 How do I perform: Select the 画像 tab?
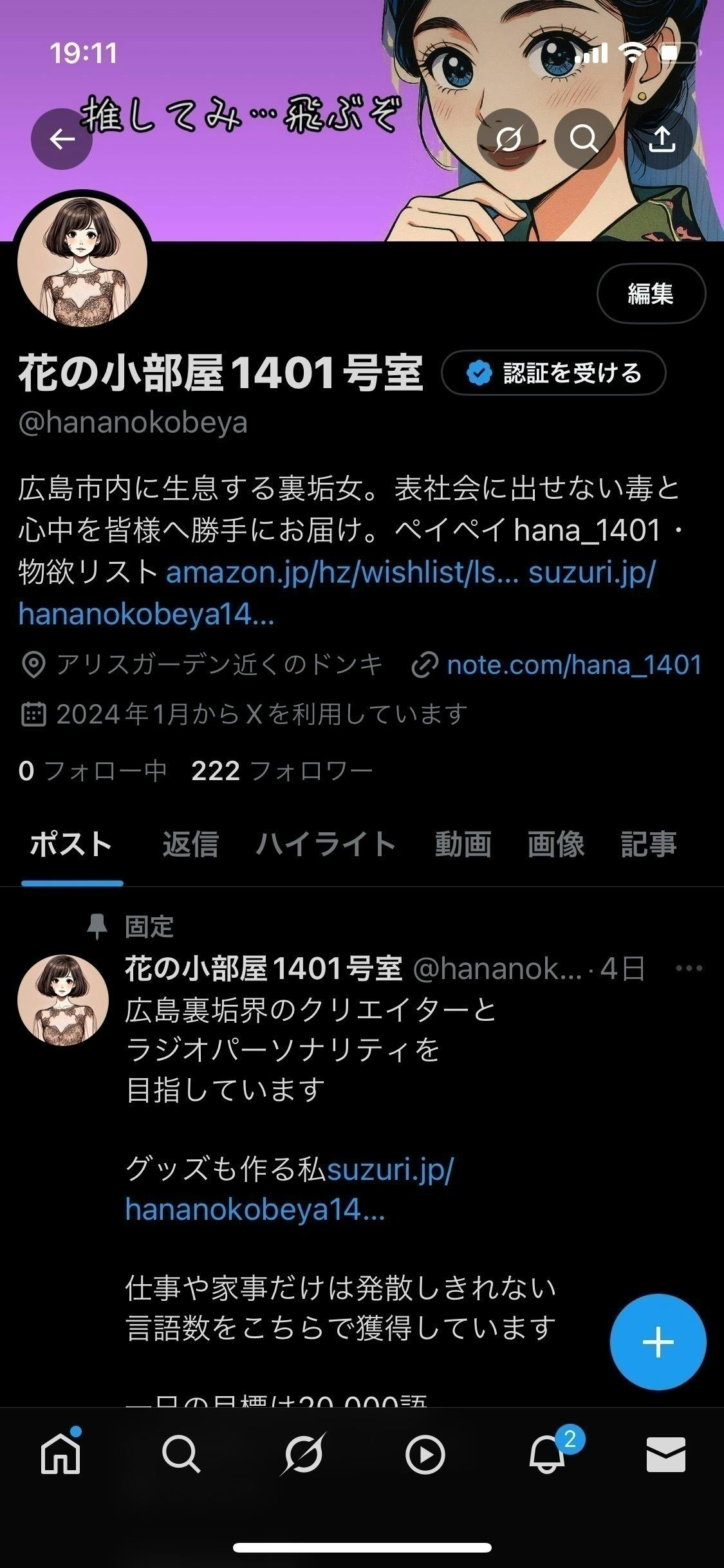click(x=556, y=844)
